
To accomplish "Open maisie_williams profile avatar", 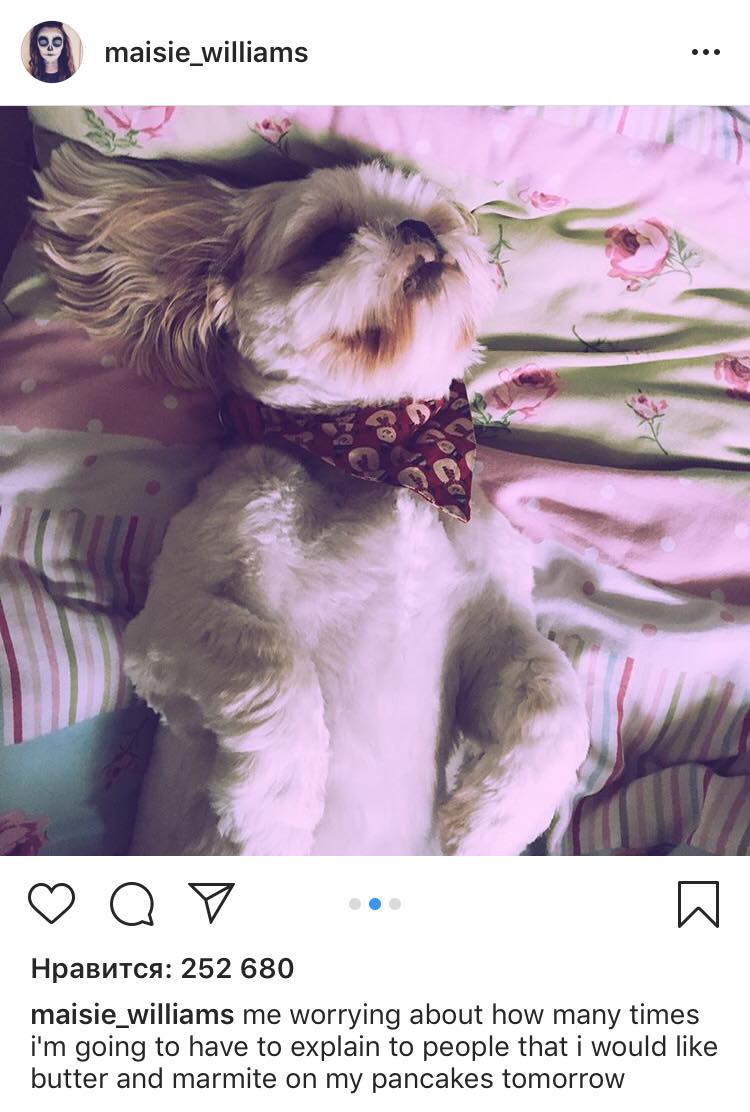I will click(51, 52).
